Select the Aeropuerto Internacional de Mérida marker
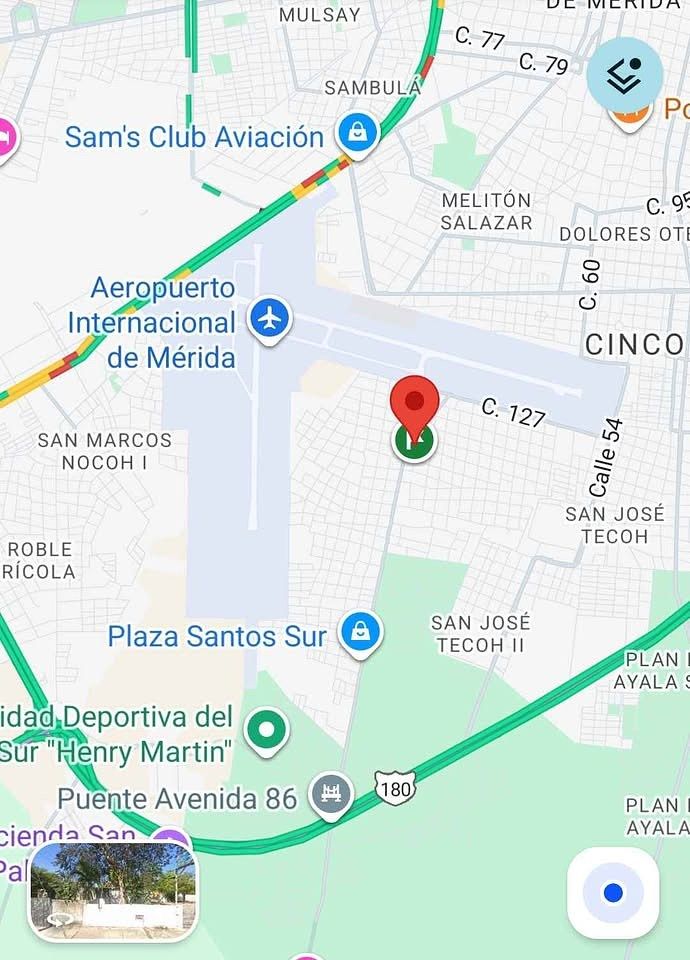Image resolution: width=690 pixels, height=960 pixels. tap(269, 320)
